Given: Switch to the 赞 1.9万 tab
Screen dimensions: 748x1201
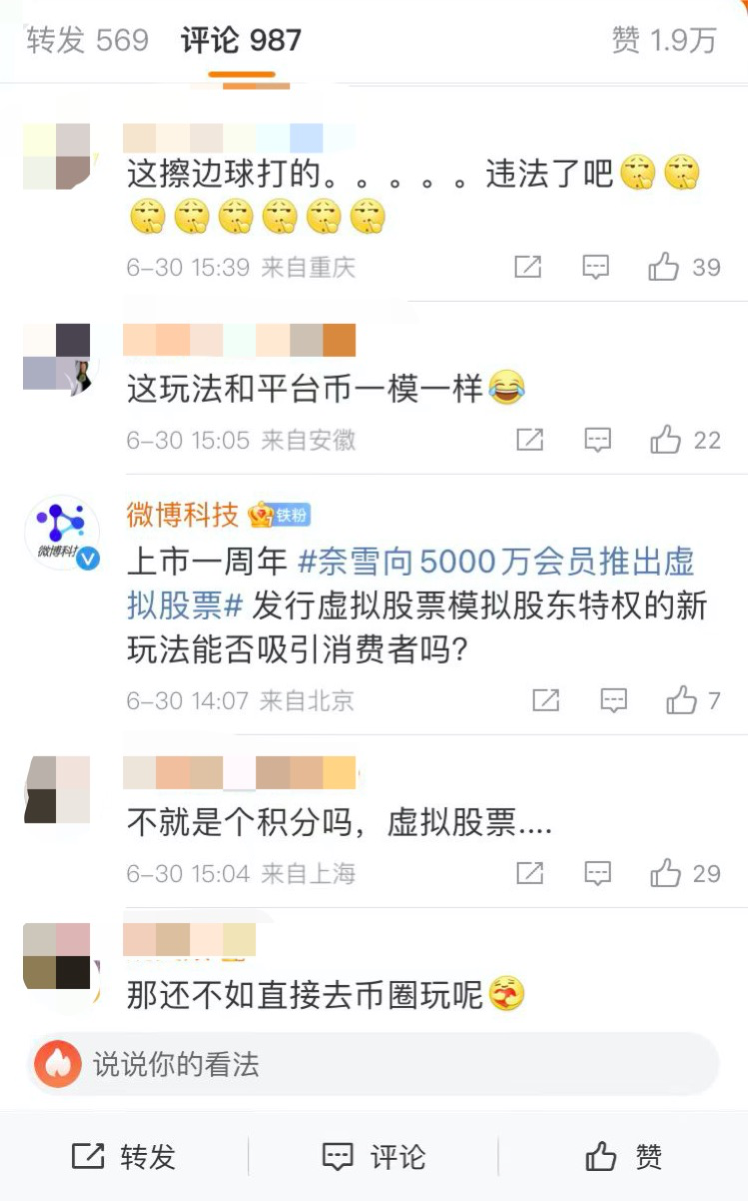Looking at the screenshot, I should pyautogui.click(x=664, y=40).
